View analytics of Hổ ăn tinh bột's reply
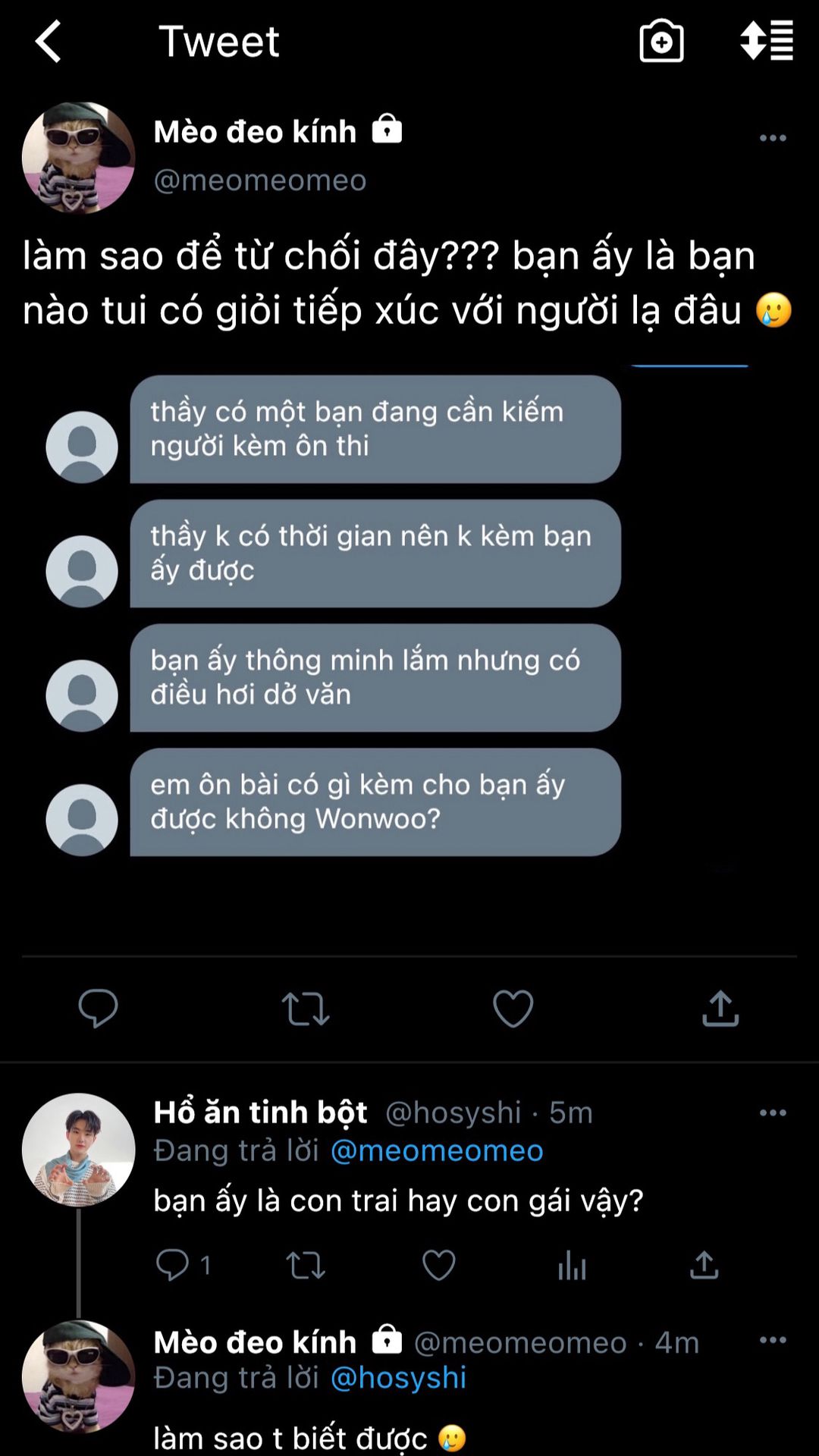The height and width of the screenshot is (1456, 819). [x=572, y=1265]
